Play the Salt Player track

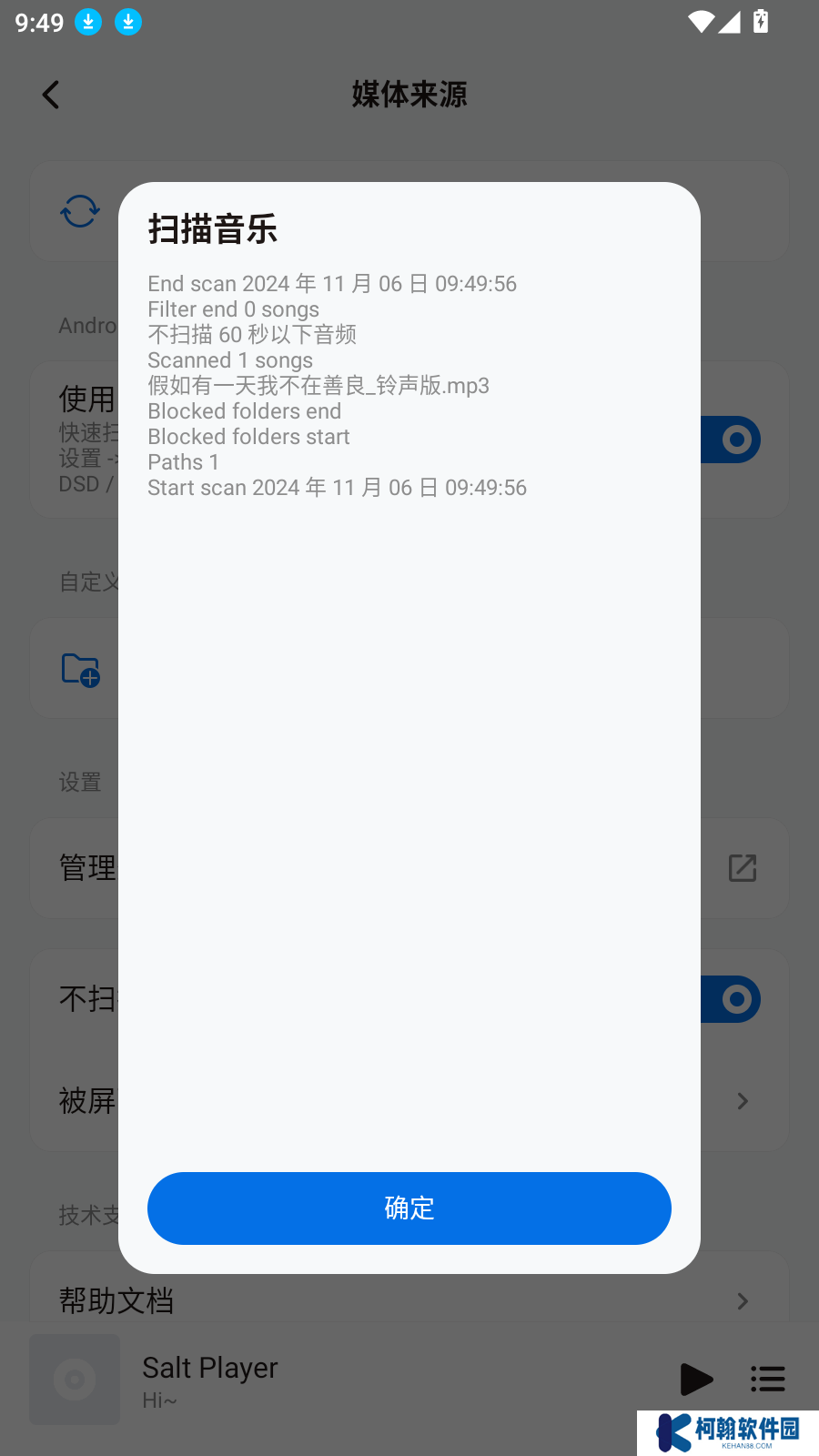[696, 1379]
